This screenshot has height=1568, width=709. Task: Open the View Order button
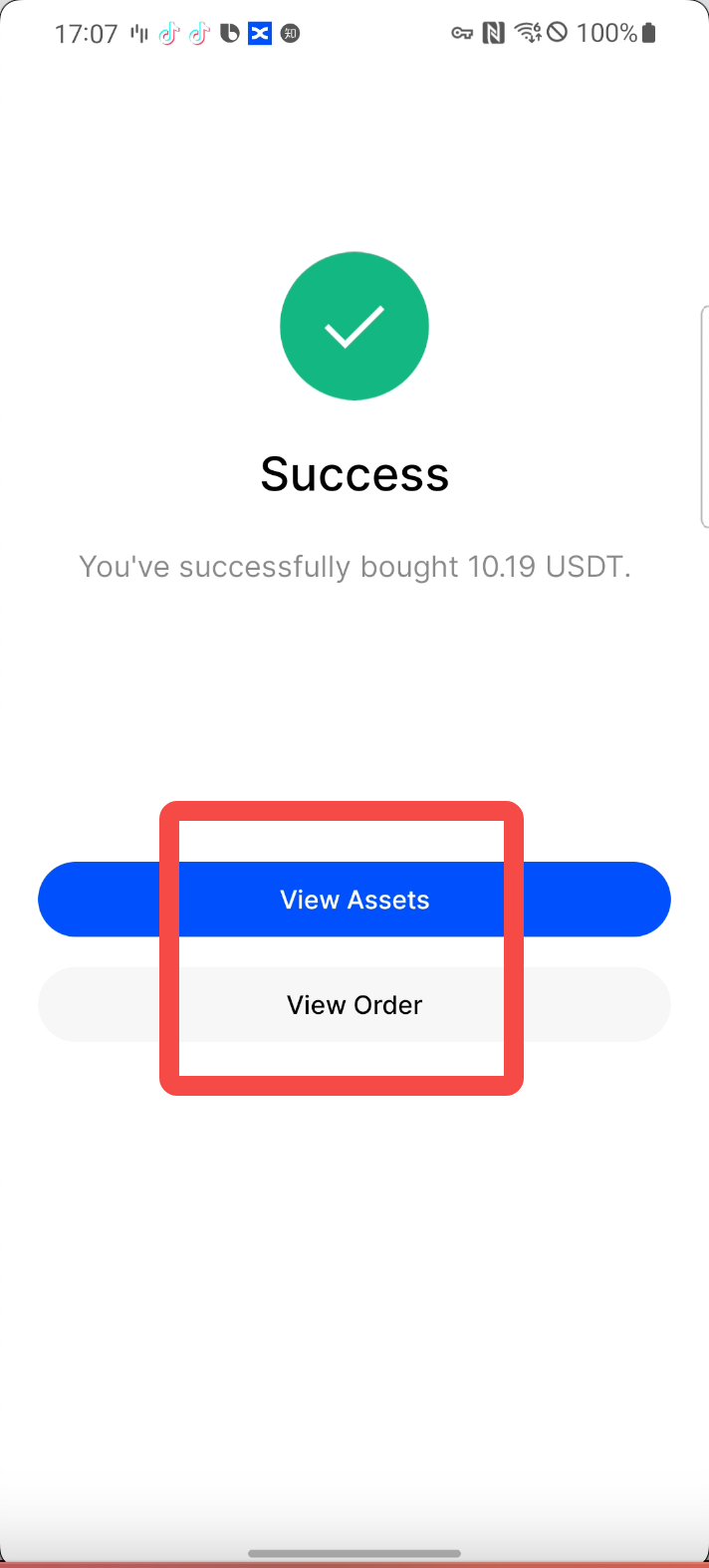354,1004
